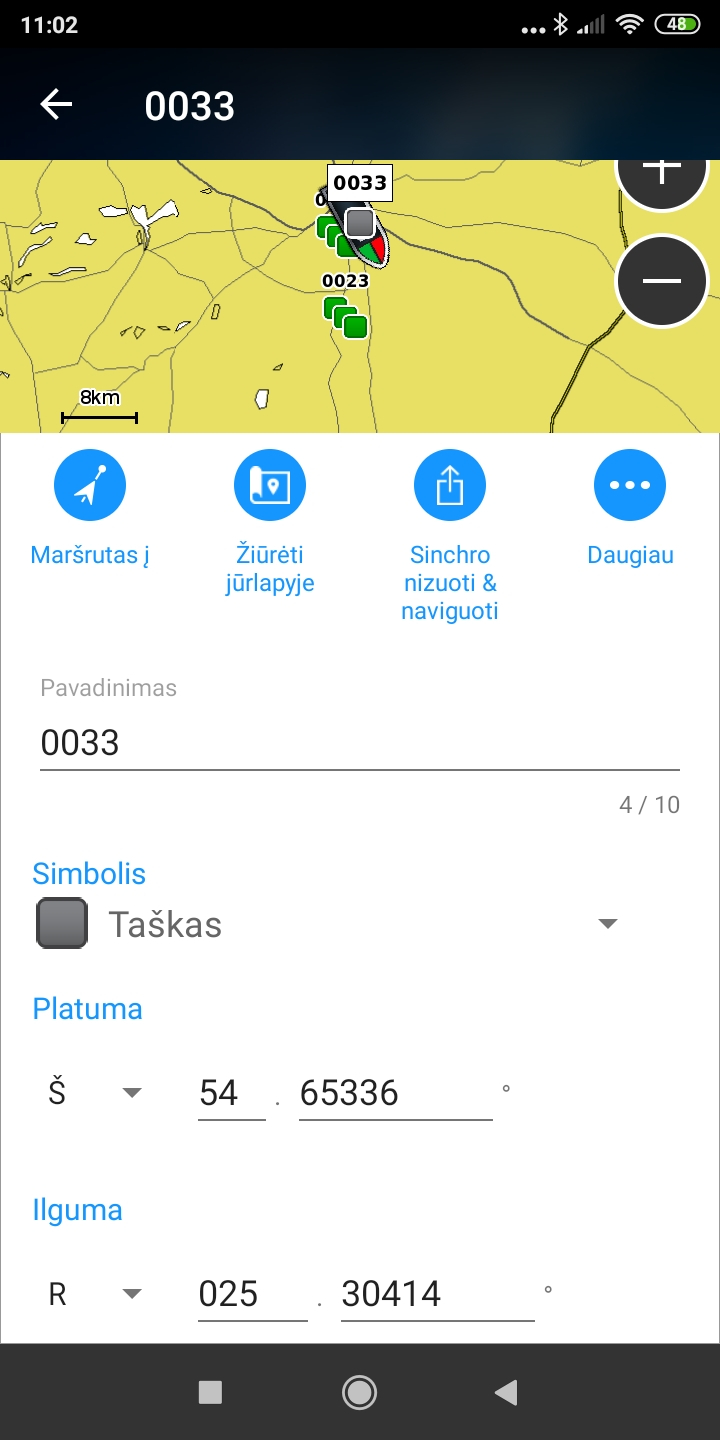Open Žiūrėti jūrlapyje chart view
Image resolution: width=720 pixels, height=1440 pixels.
[x=270, y=486]
